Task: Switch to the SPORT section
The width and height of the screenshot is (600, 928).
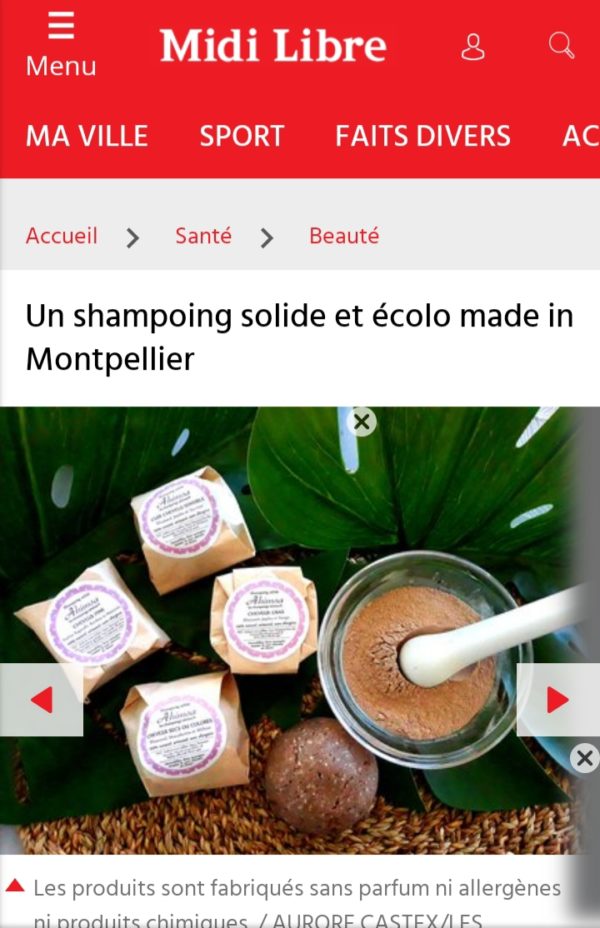Action: [x=242, y=136]
